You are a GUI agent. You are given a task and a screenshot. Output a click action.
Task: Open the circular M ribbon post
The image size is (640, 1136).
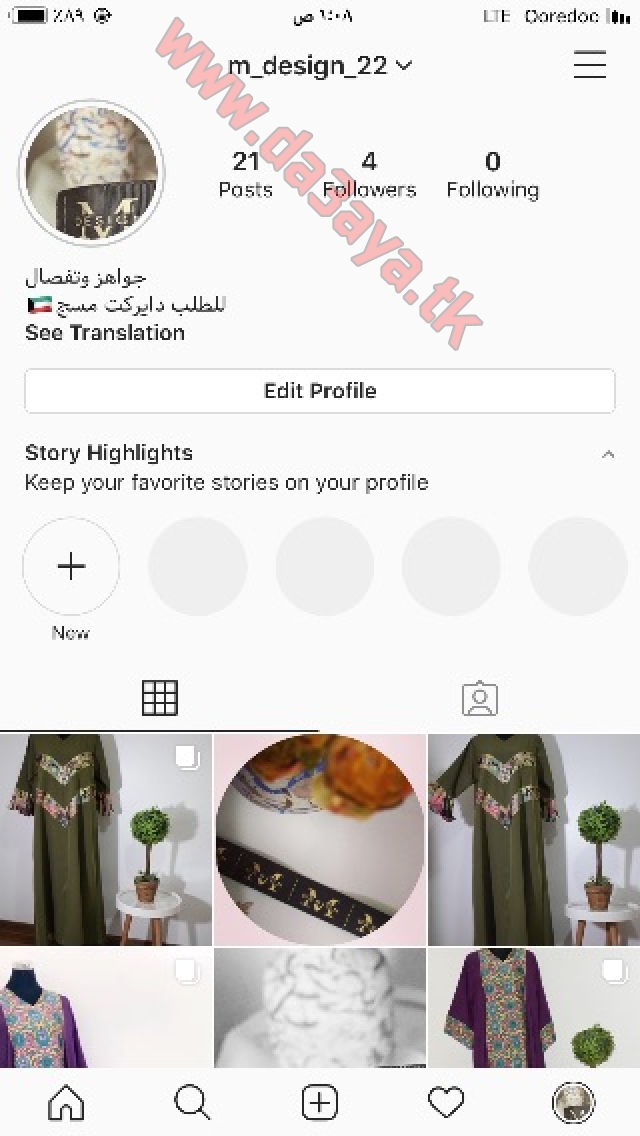point(320,840)
